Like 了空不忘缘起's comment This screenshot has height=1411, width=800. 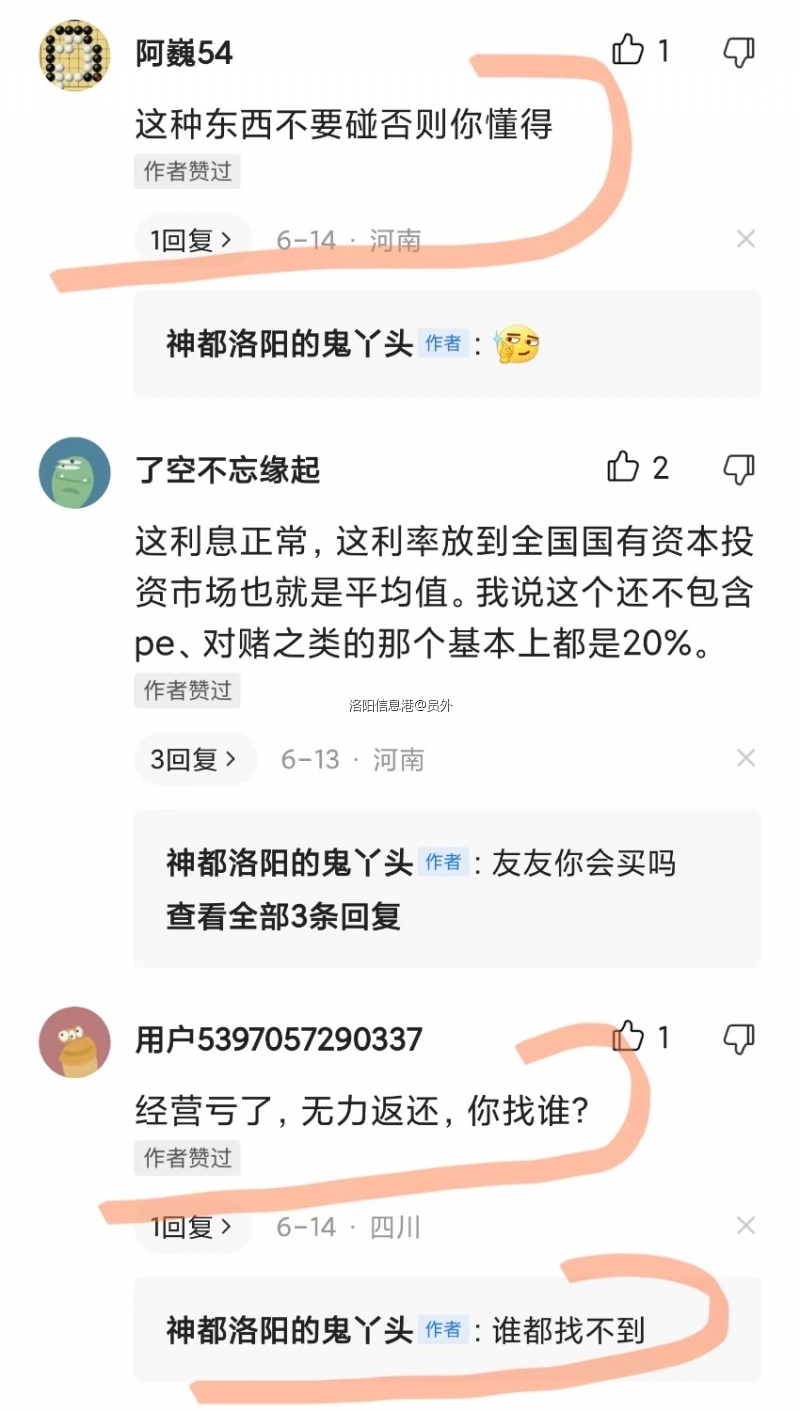pyautogui.click(x=623, y=467)
